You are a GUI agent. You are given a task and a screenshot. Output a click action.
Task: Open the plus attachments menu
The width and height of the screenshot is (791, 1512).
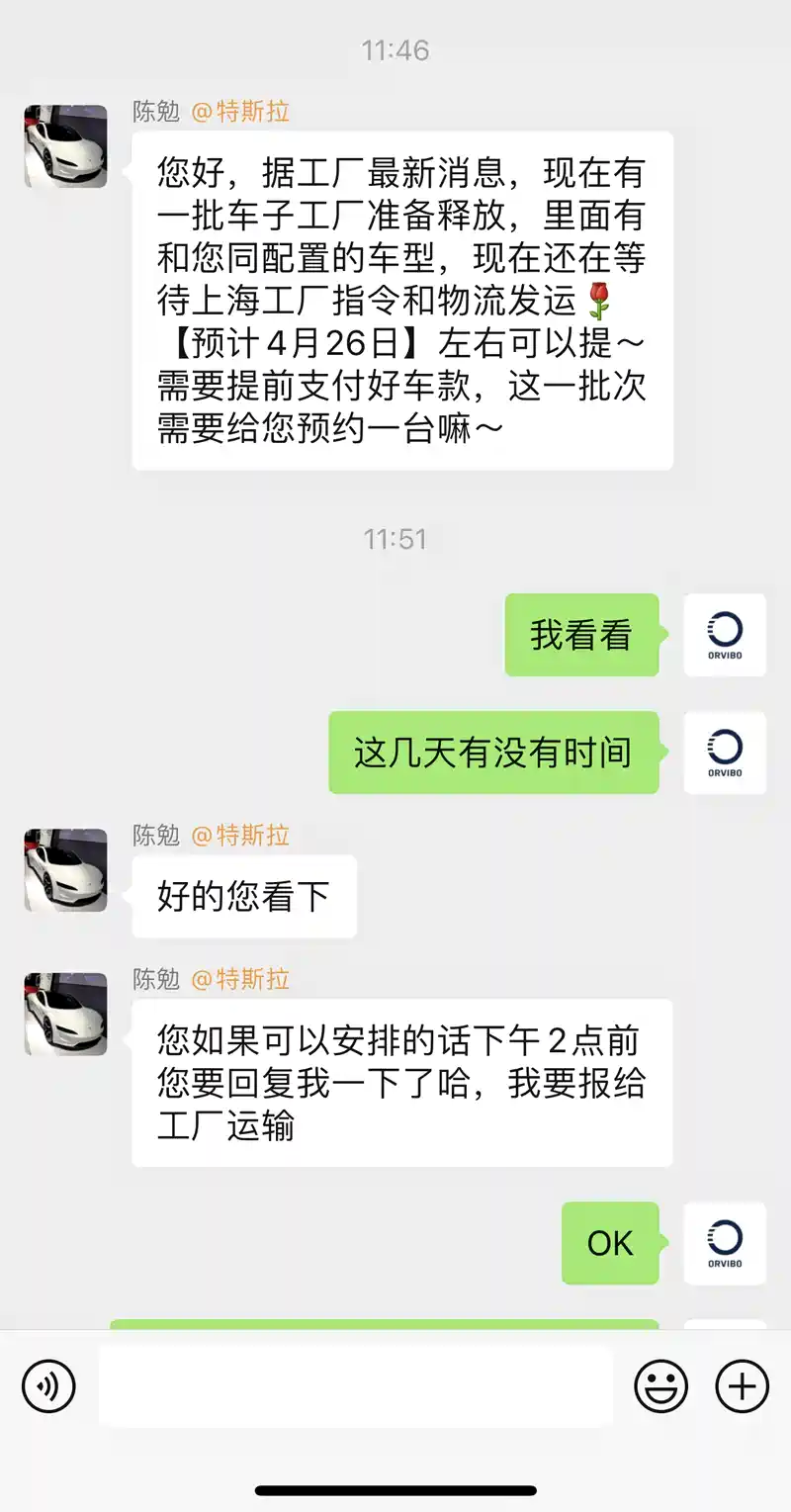pyautogui.click(x=742, y=1386)
